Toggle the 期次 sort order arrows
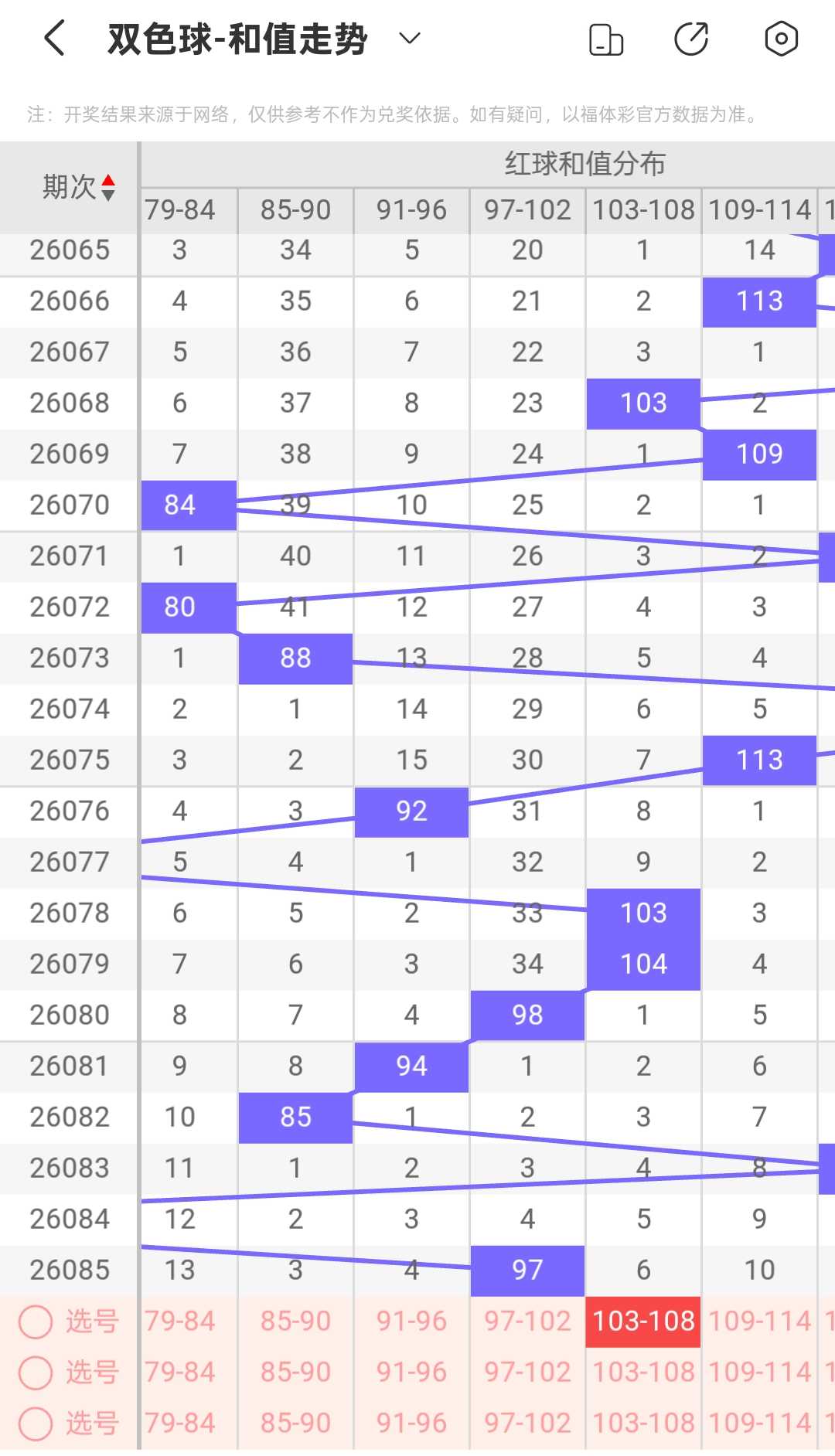 (x=108, y=187)
